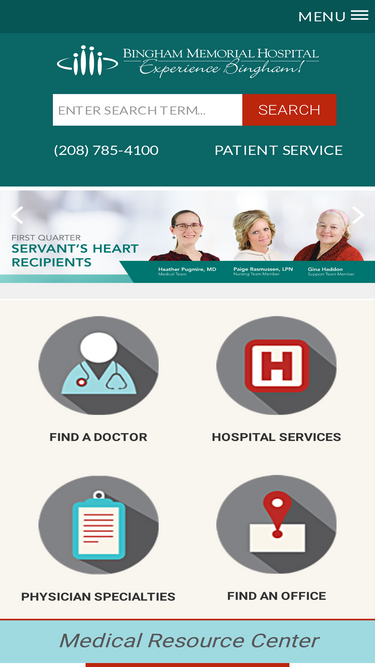Image resolution: width=375 pixels, height=667 pixels.
Task: Open the Servant's Heart Recipients banner
Action: pyautogui.click(x=188, y=237)
